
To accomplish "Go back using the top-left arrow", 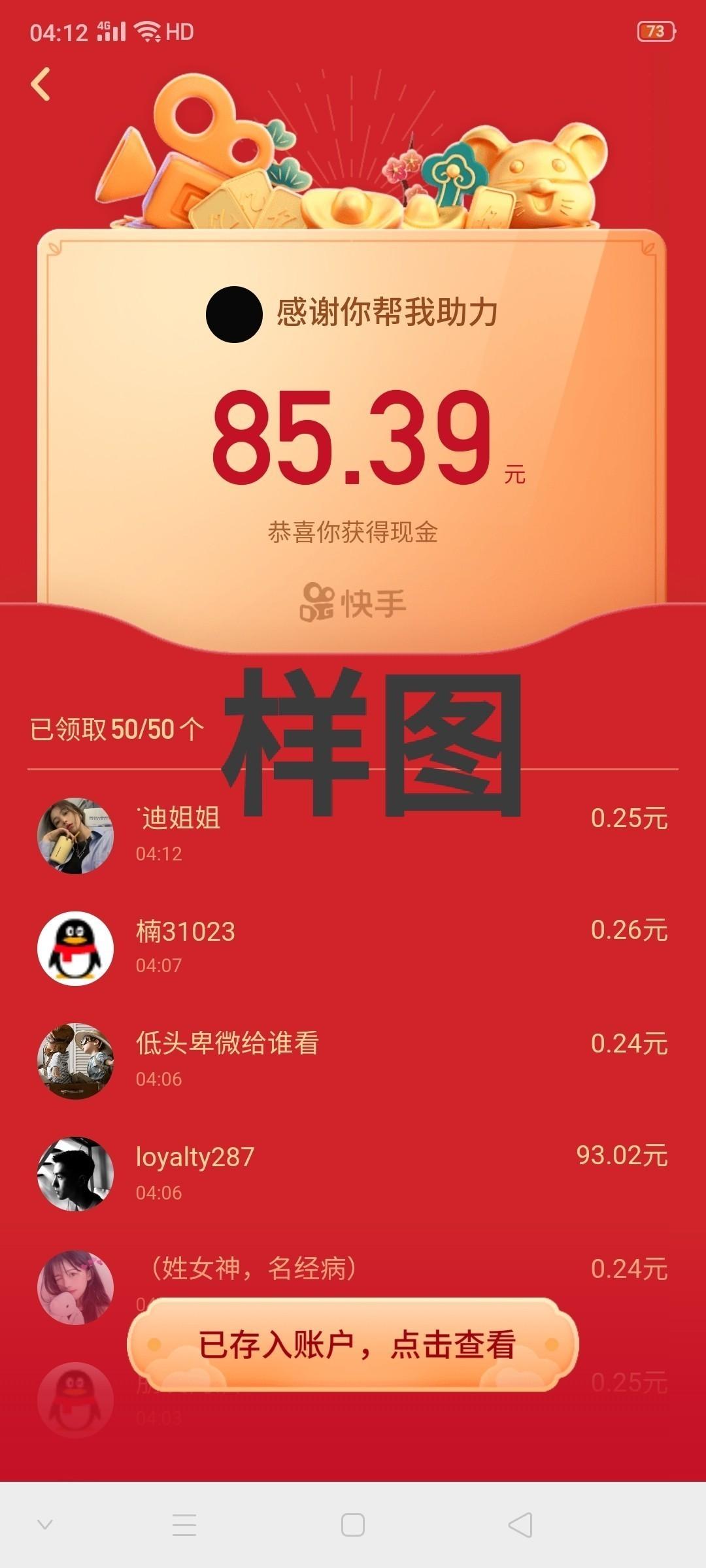I will pyautogui.click(x=41, y=85).
